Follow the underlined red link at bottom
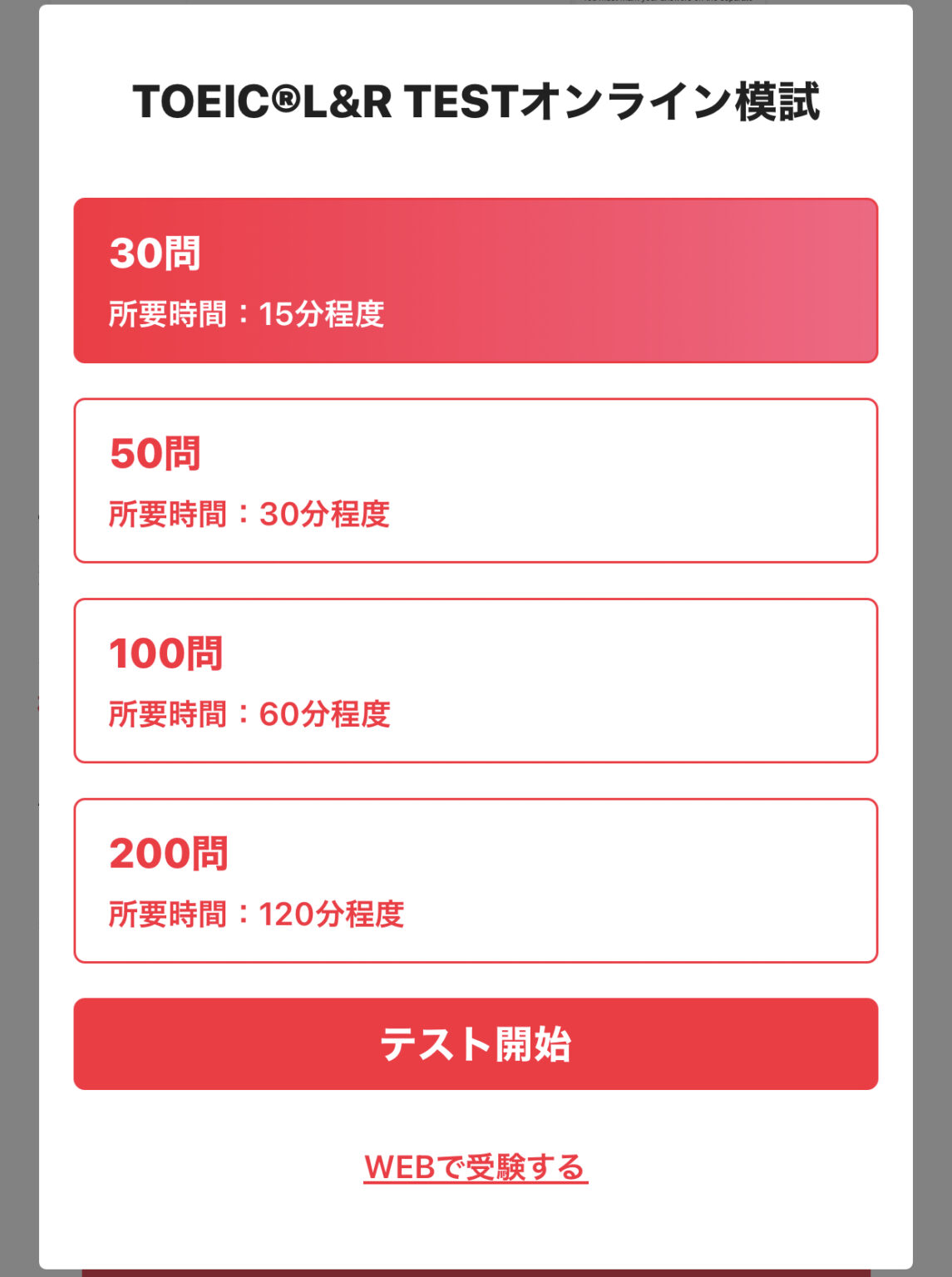The image size is (952, 1277). (x=476, y=1168)
